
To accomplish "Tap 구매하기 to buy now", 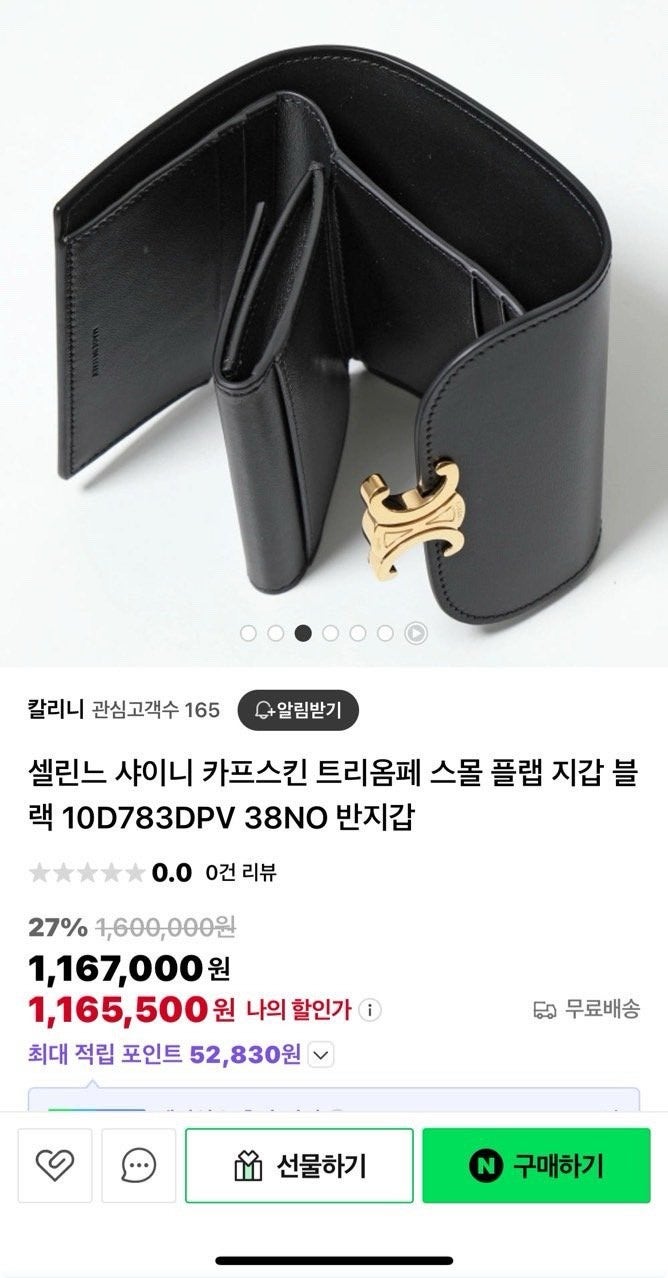I will (535, 1165).
